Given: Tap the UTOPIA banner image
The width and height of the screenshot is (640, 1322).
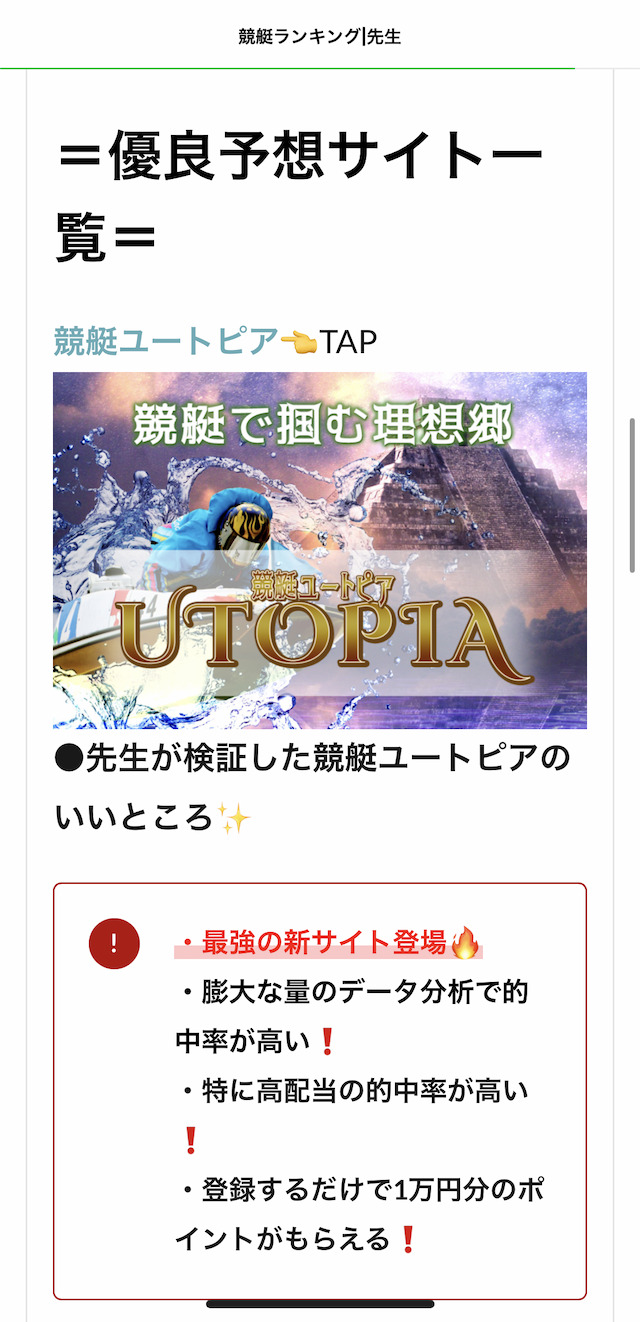Looking at the screenshot, I should [320, 550].
